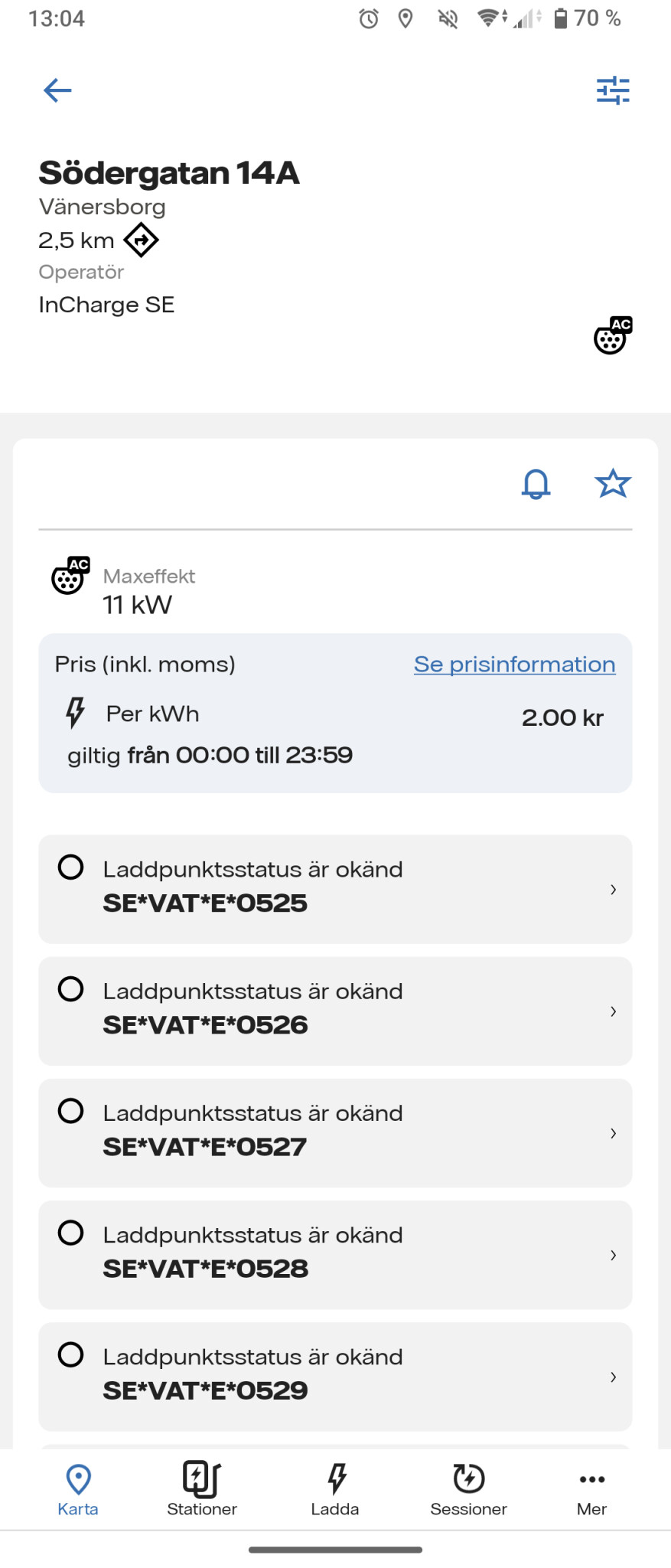This screenshot has height=1568, width=671.
Task: Select charge point SE*VAT*E*0526
Action: tap(335, 1011)
